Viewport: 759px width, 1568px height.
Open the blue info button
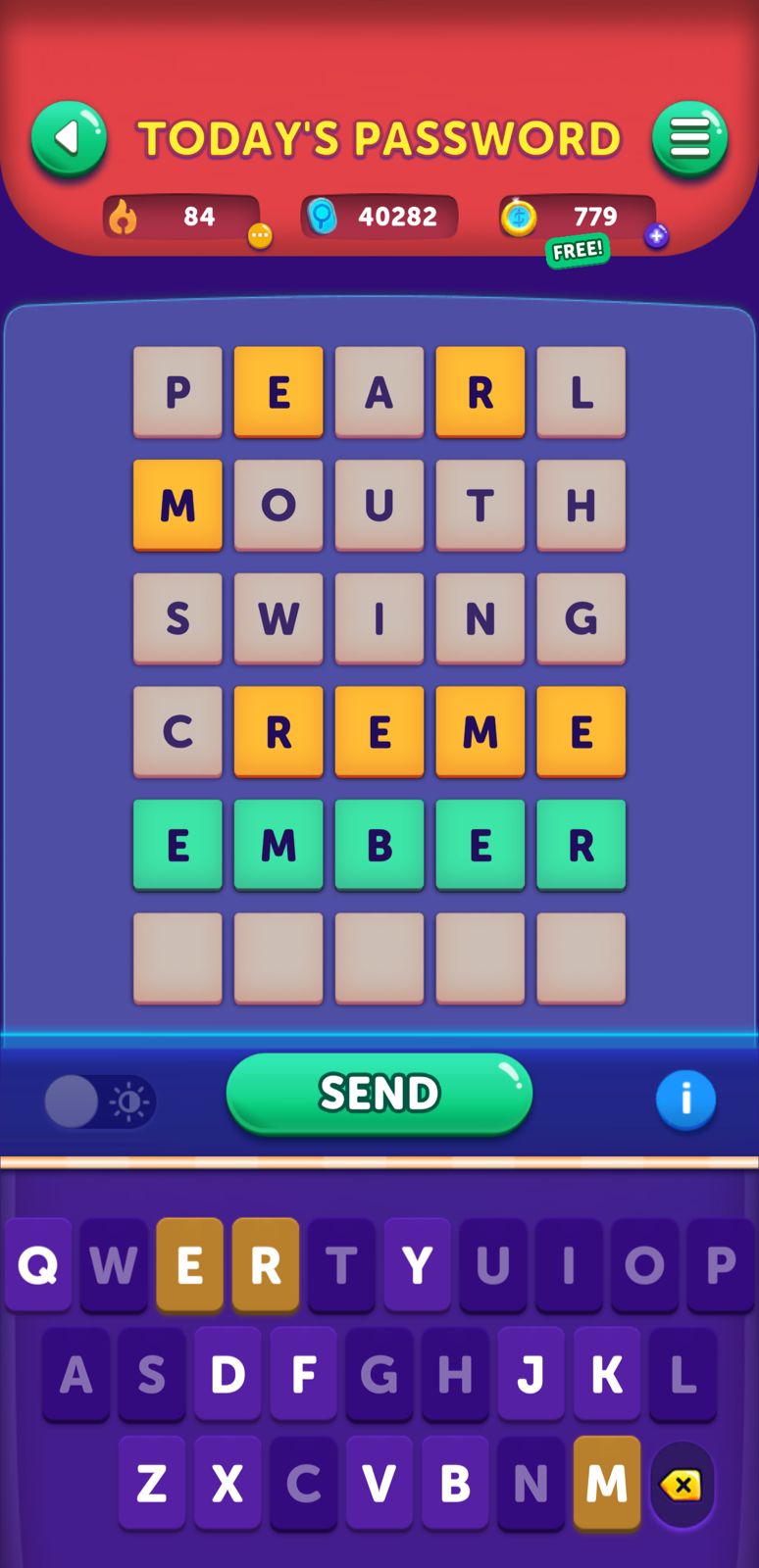[685, 1100]
